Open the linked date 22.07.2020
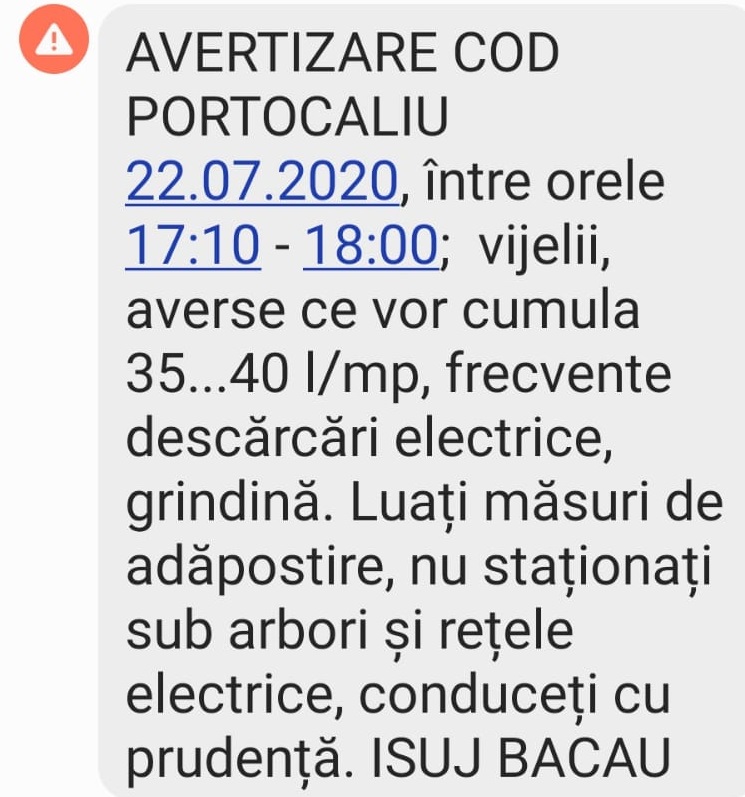 click(262, 181)
